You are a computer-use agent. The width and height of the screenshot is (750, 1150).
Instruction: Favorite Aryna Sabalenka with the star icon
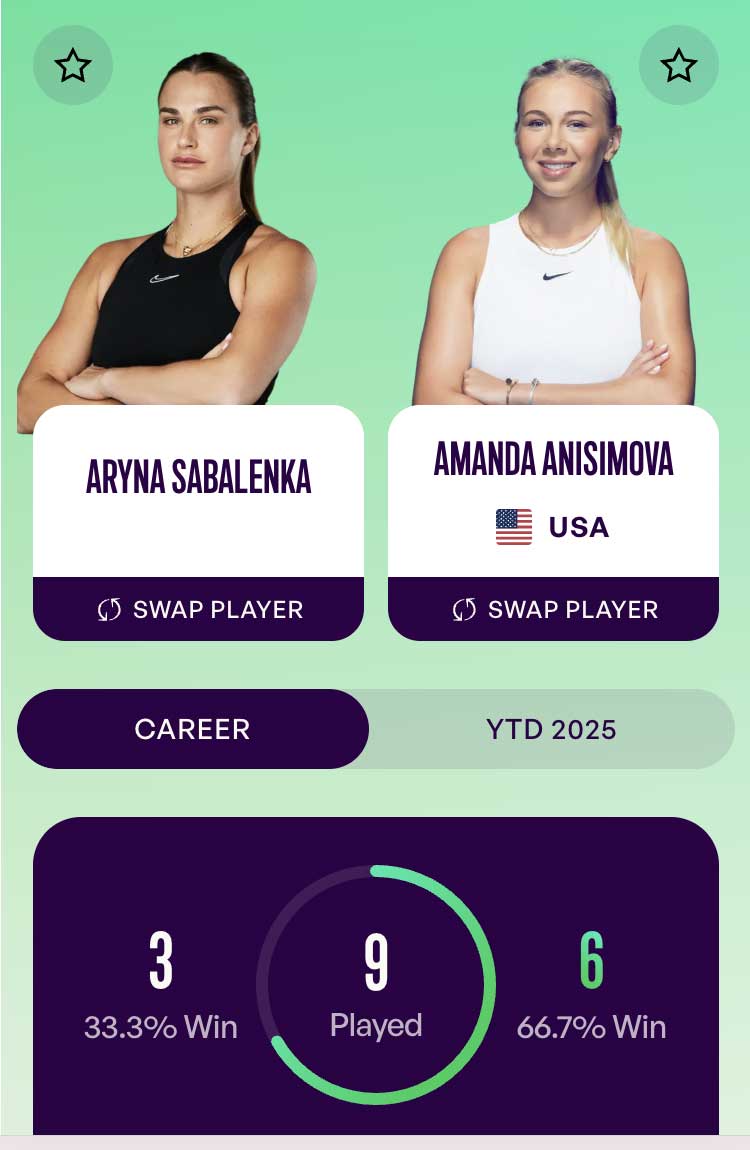pyautogui.click(x=73, y=66)
